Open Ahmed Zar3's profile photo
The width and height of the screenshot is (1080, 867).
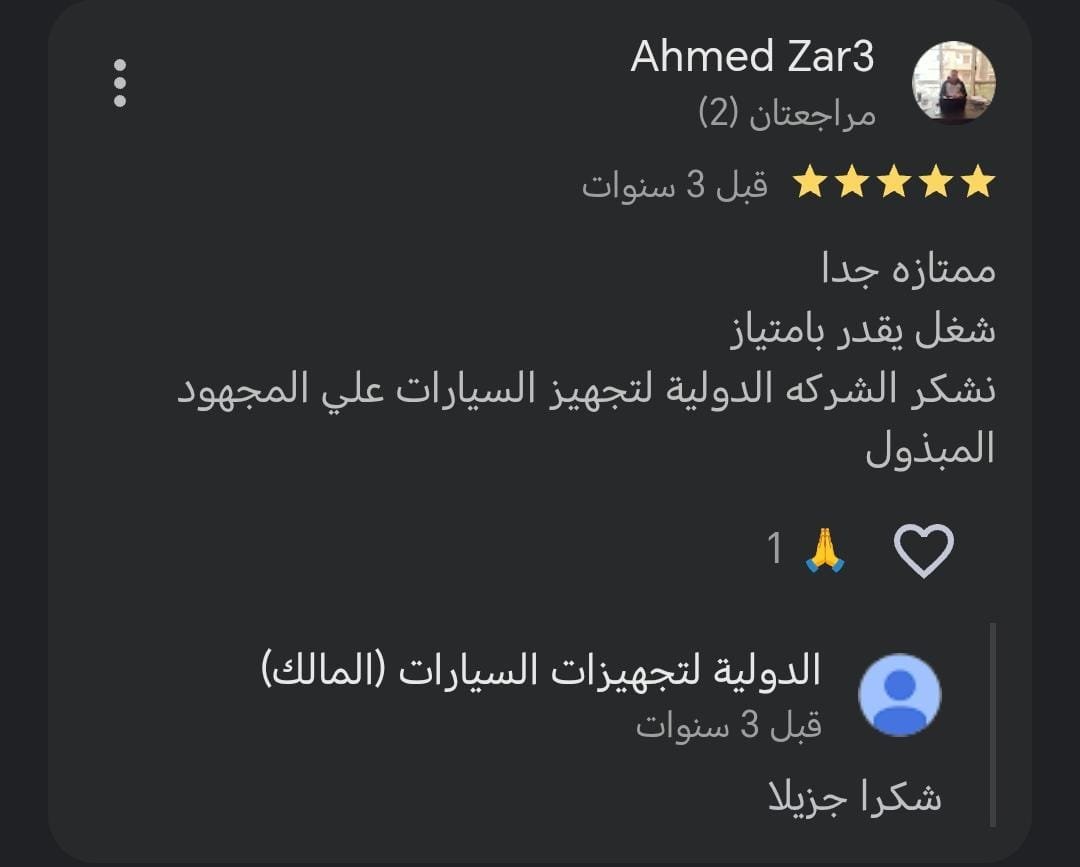pos(953,83)
